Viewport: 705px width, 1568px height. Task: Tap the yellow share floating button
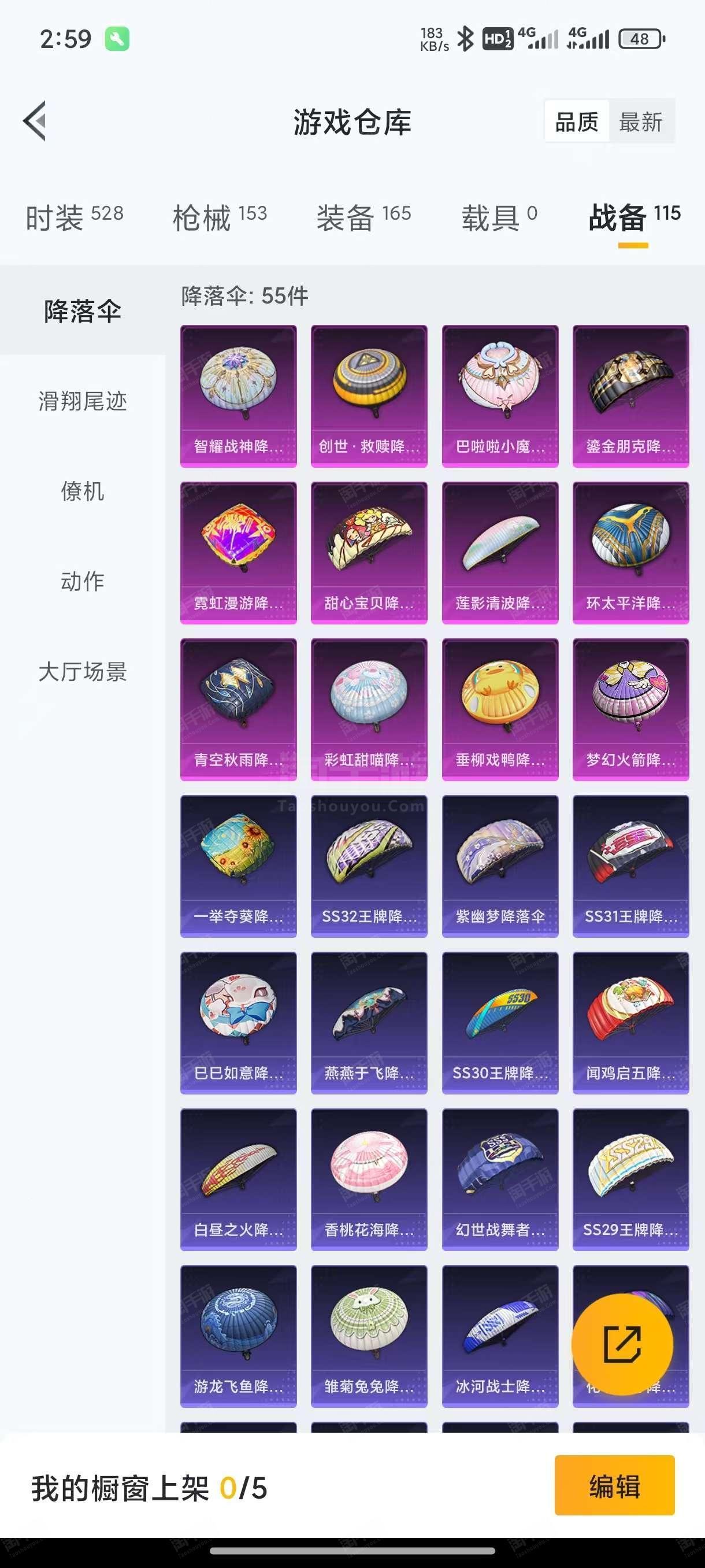pyautogui.click(x=622, y=1344)
